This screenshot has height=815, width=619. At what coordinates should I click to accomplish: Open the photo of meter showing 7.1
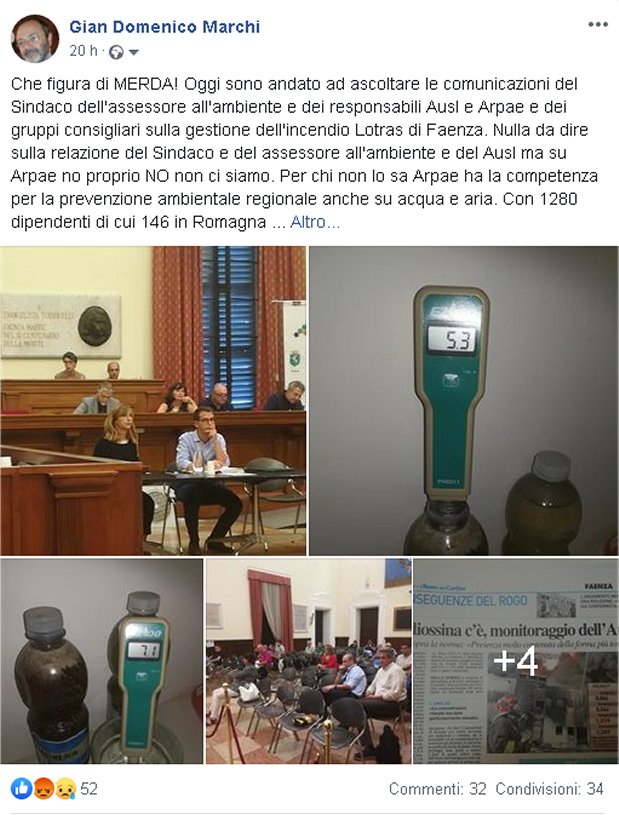[x=101, y=661]
